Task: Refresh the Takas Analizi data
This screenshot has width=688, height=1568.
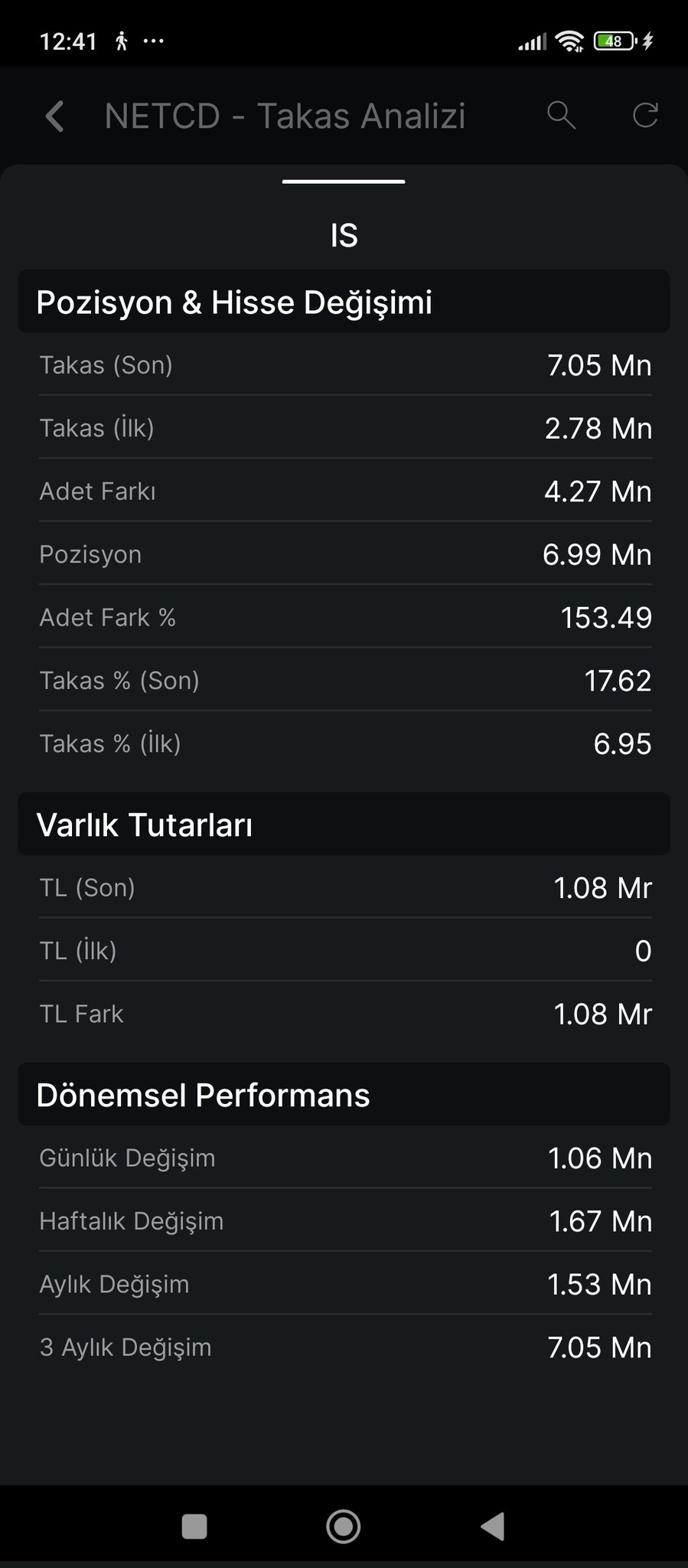Action: pyautogui.click(x=645, y=116)
